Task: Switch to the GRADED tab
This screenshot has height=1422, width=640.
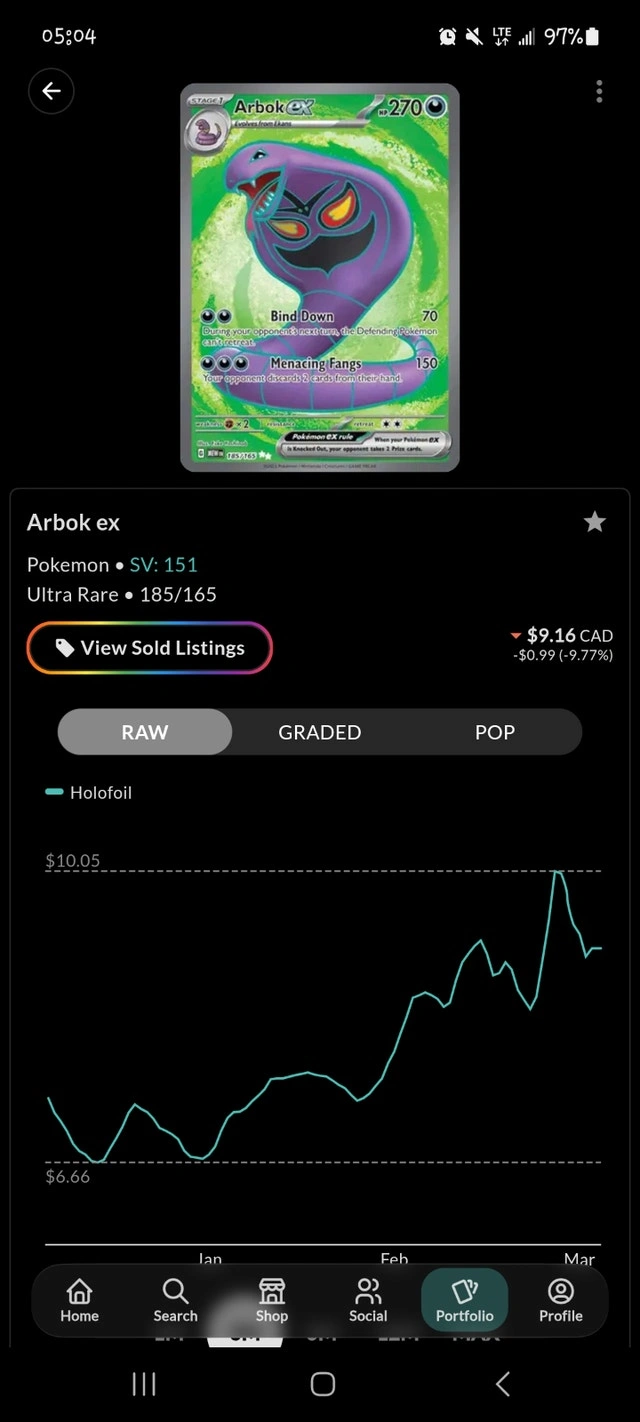Action: [x=320, y=732]
